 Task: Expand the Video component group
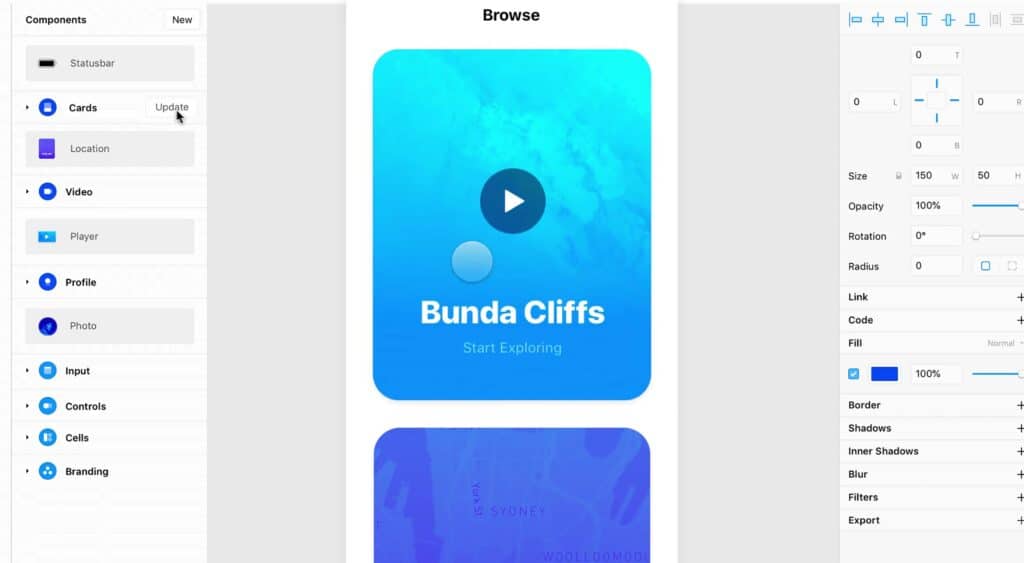[x=27, y=192]
